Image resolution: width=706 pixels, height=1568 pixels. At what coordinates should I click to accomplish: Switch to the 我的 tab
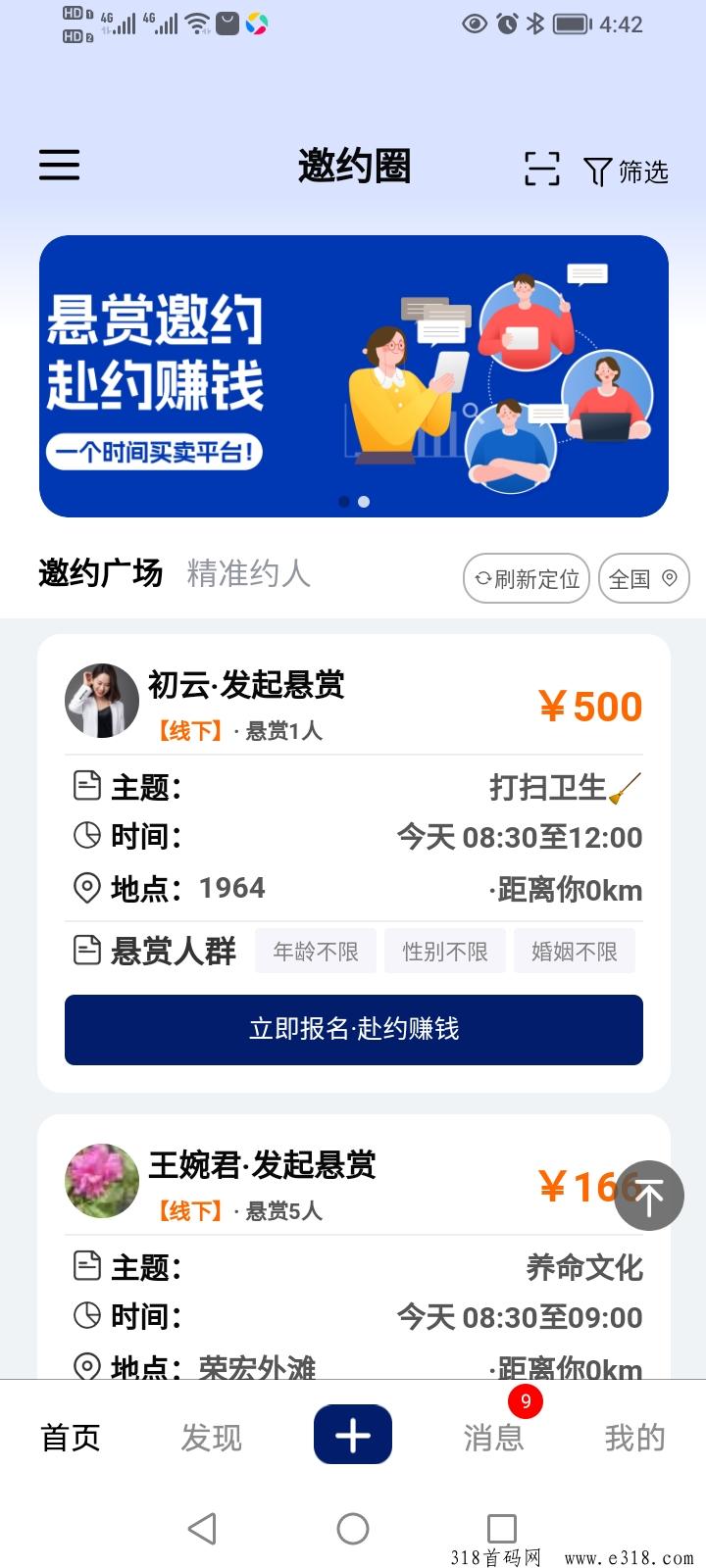[x=635, y=1438]
